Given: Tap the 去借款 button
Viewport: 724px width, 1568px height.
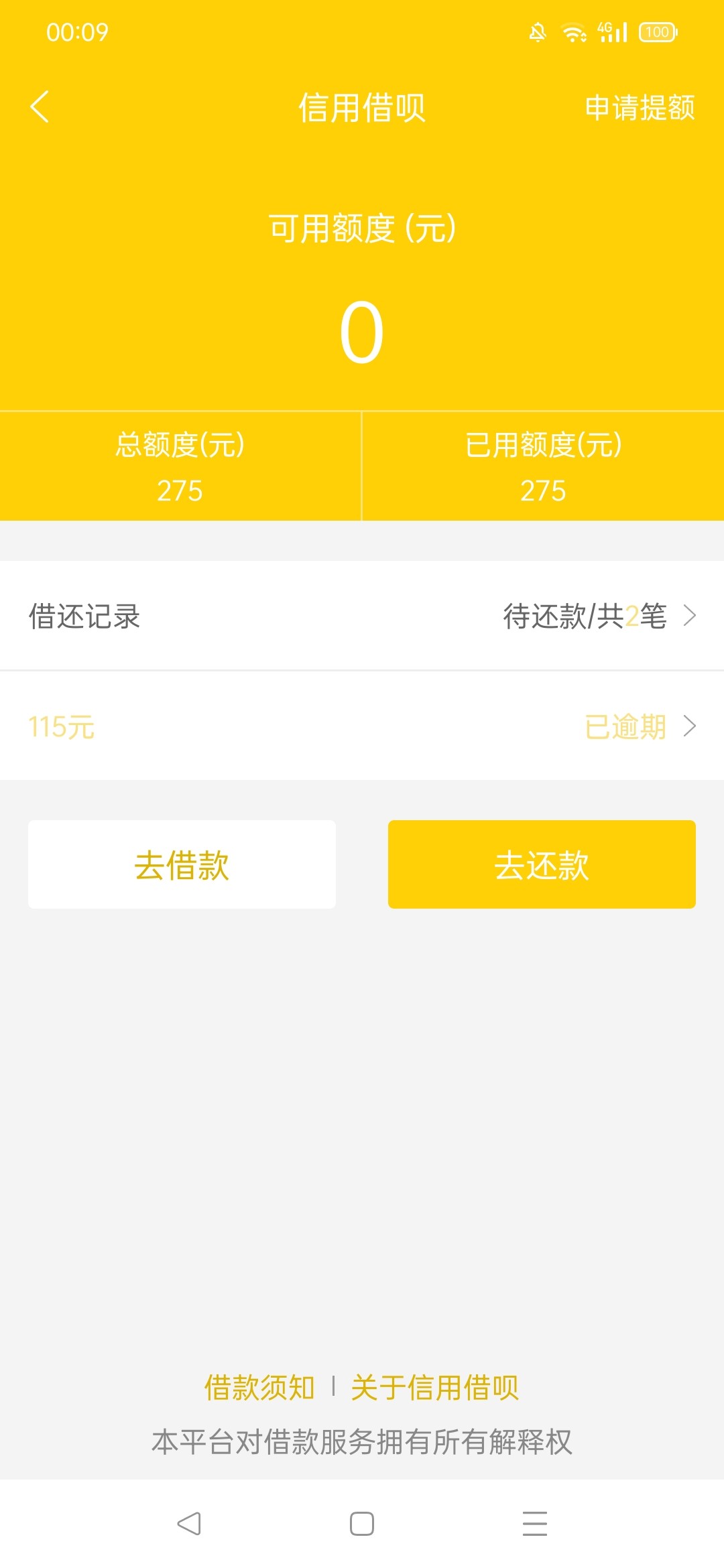Looking at the screenshot, I should click(182, 864).
